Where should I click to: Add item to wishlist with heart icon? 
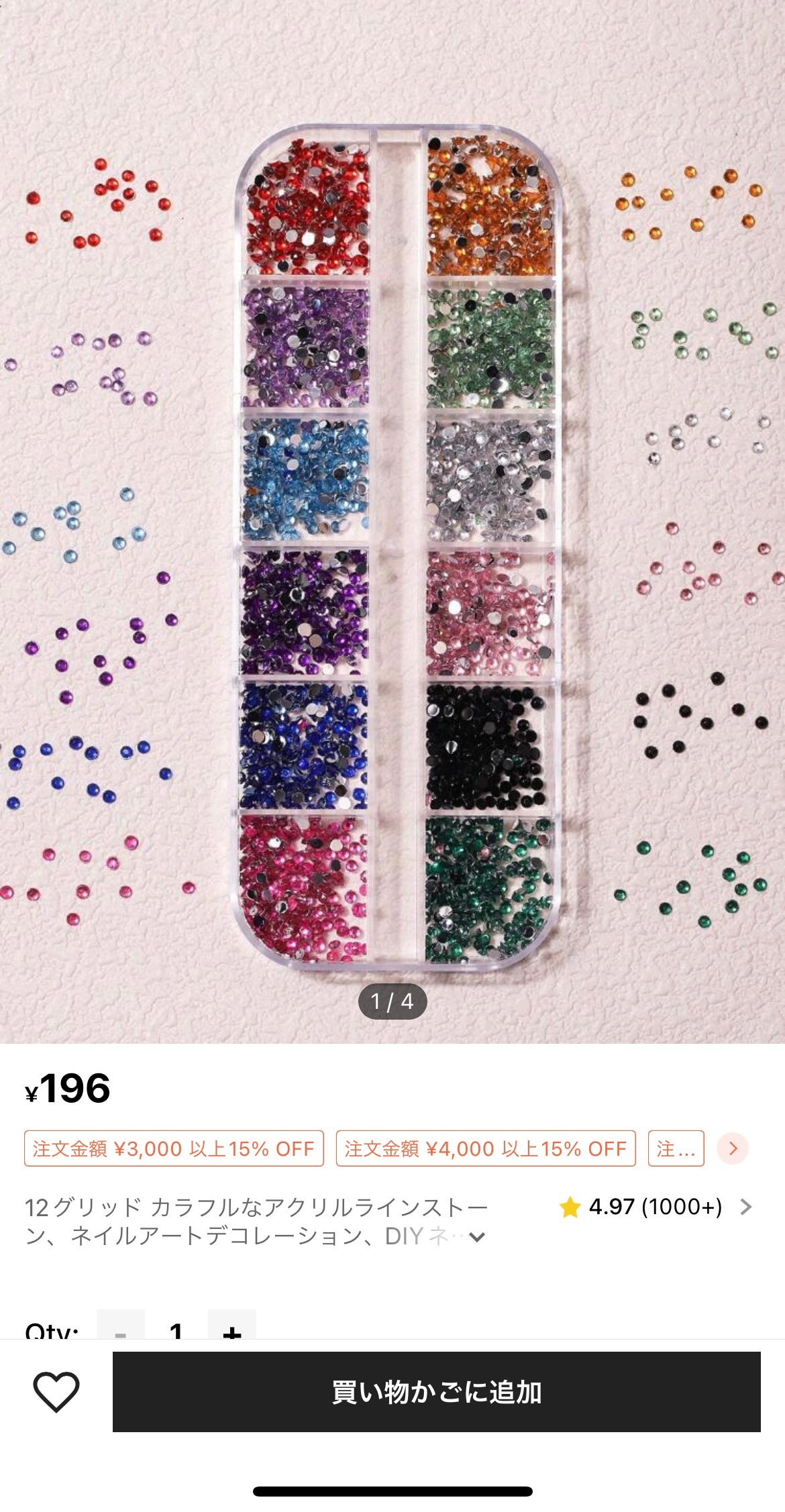(x=56, y=1392)
